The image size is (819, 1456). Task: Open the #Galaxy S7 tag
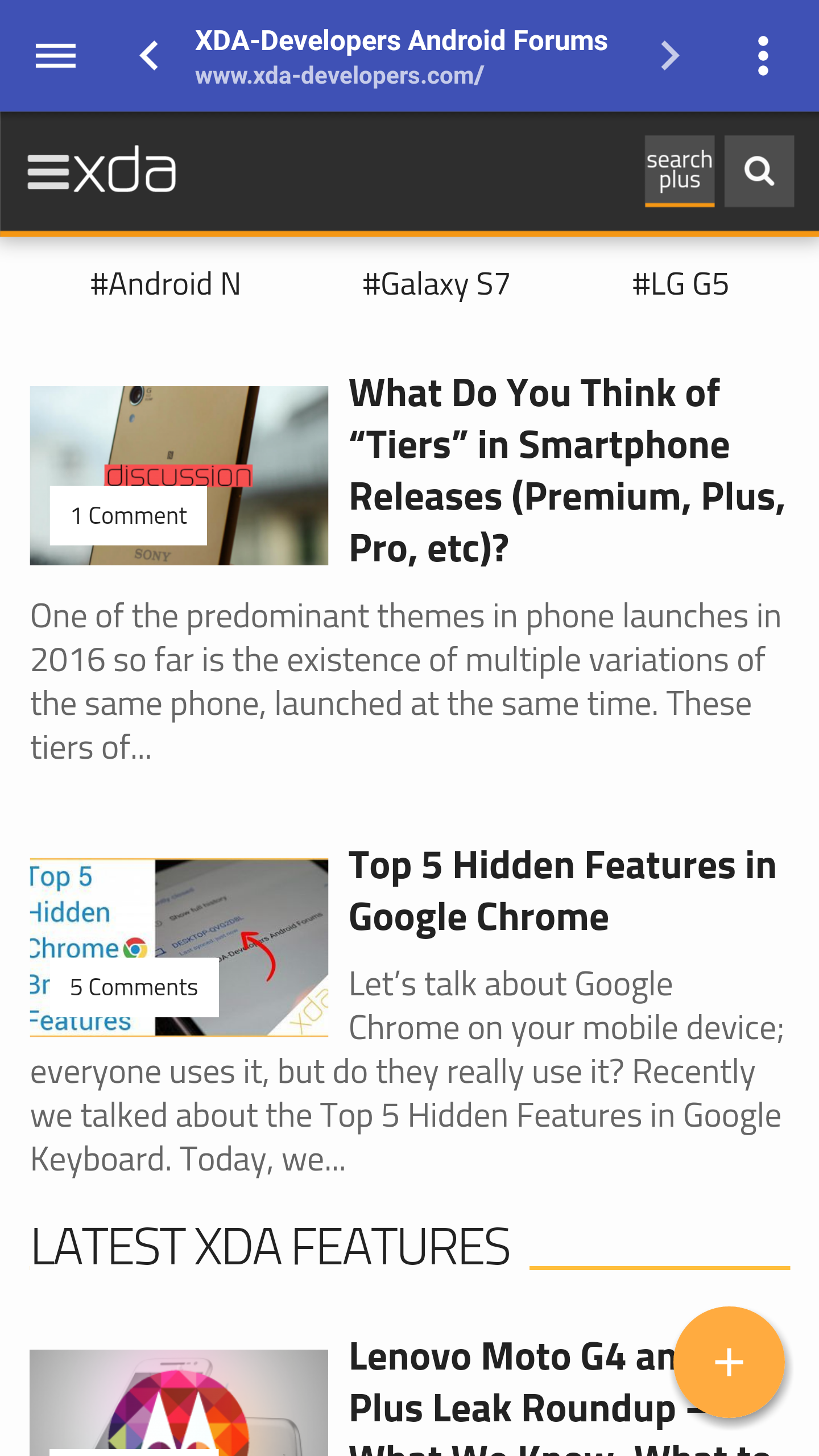click(436, 284)
